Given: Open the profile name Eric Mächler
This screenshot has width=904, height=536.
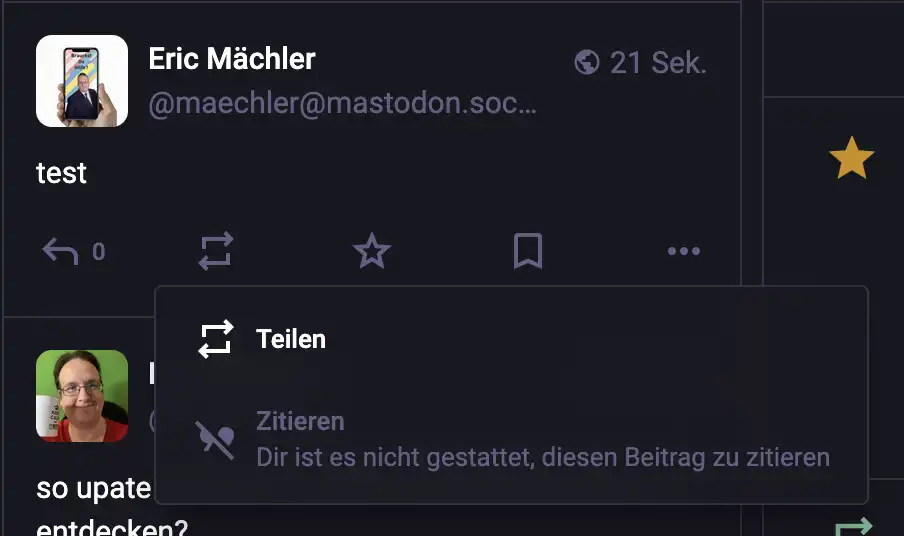Looking at the screenshot, I should tap(232, 60).
